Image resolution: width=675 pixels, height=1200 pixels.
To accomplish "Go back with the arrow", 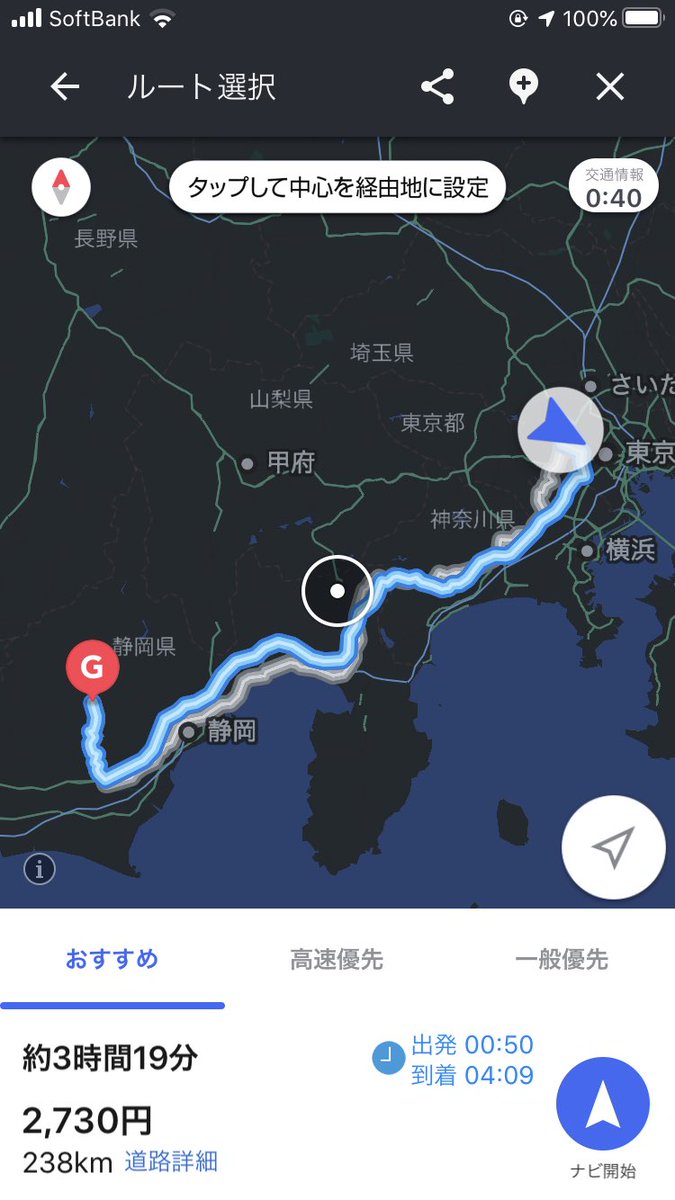I will point(65,88).
